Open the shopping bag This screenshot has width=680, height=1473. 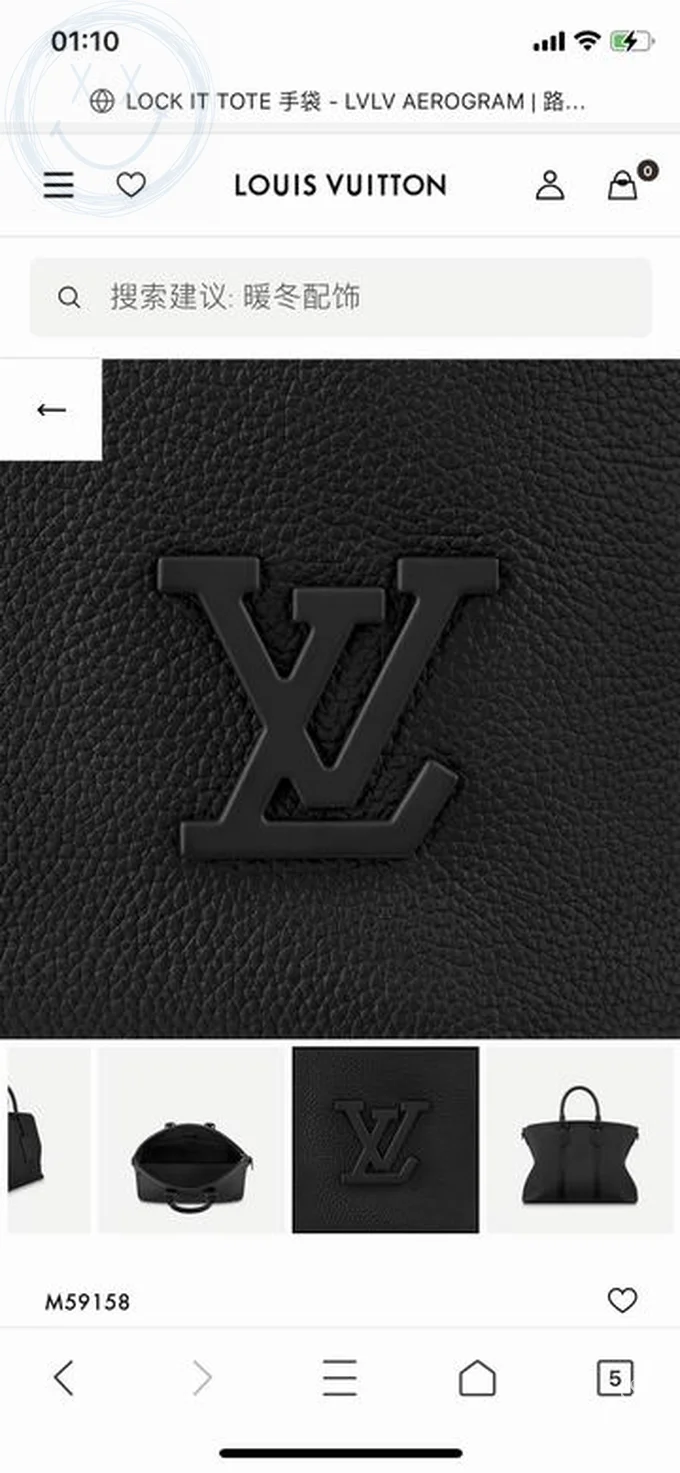click(x=623, y=185)
